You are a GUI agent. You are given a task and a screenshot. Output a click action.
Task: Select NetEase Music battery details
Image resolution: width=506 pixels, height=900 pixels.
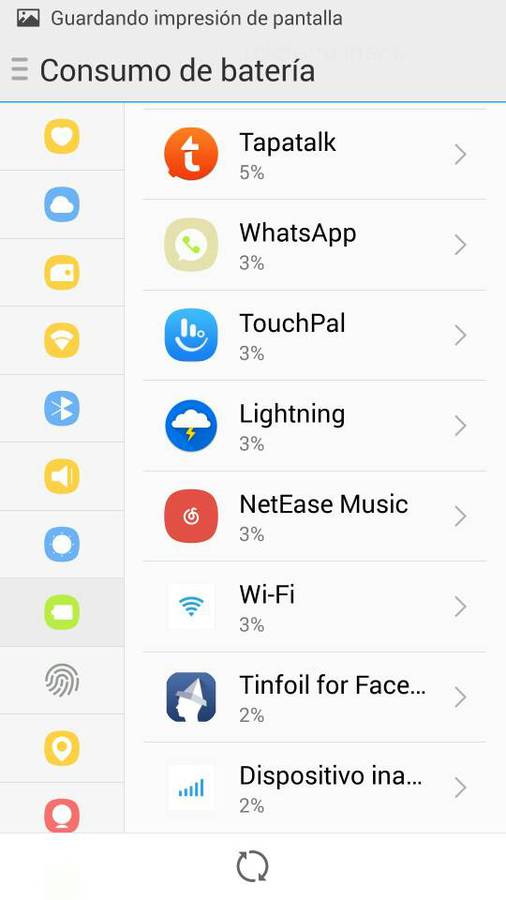tap(314, 516)
